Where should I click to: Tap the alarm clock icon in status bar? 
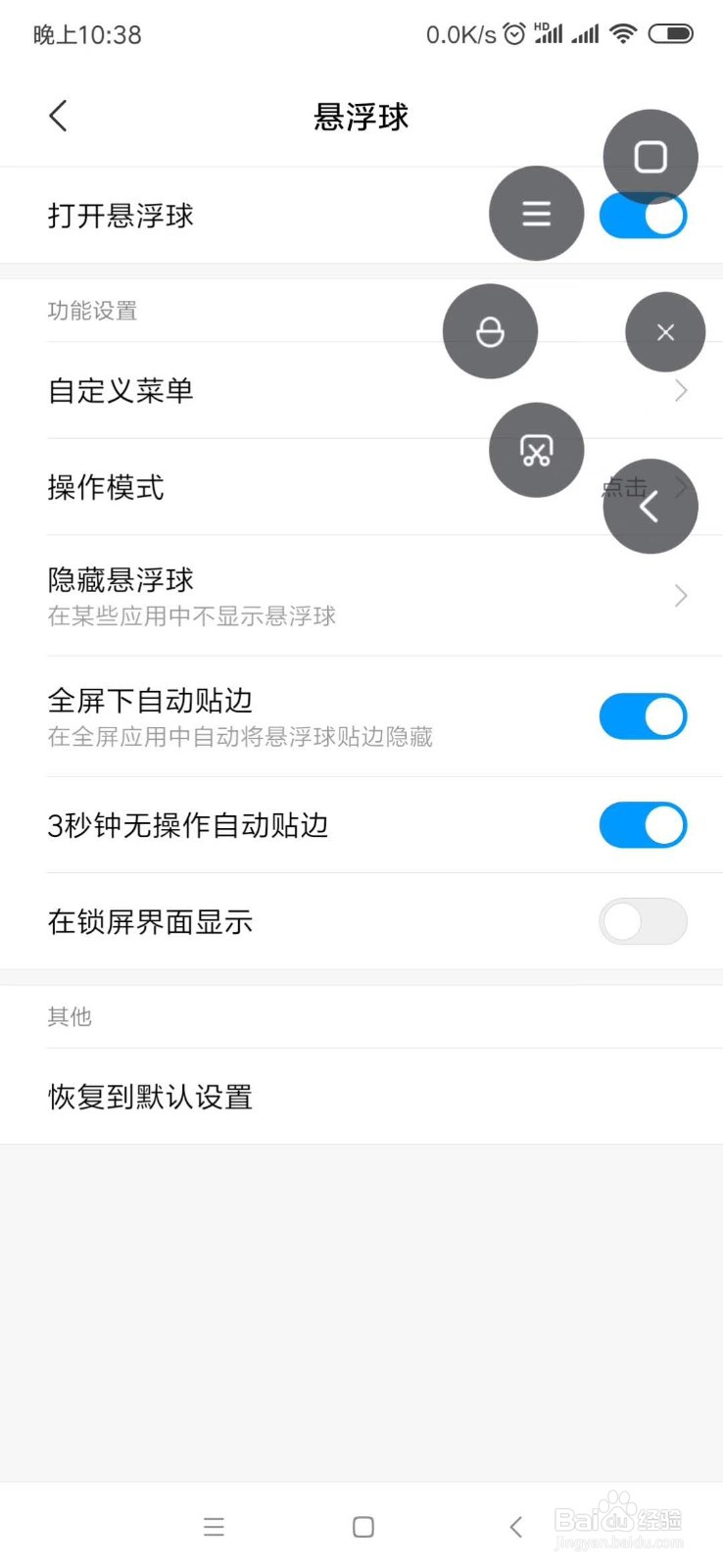[513, 32]
